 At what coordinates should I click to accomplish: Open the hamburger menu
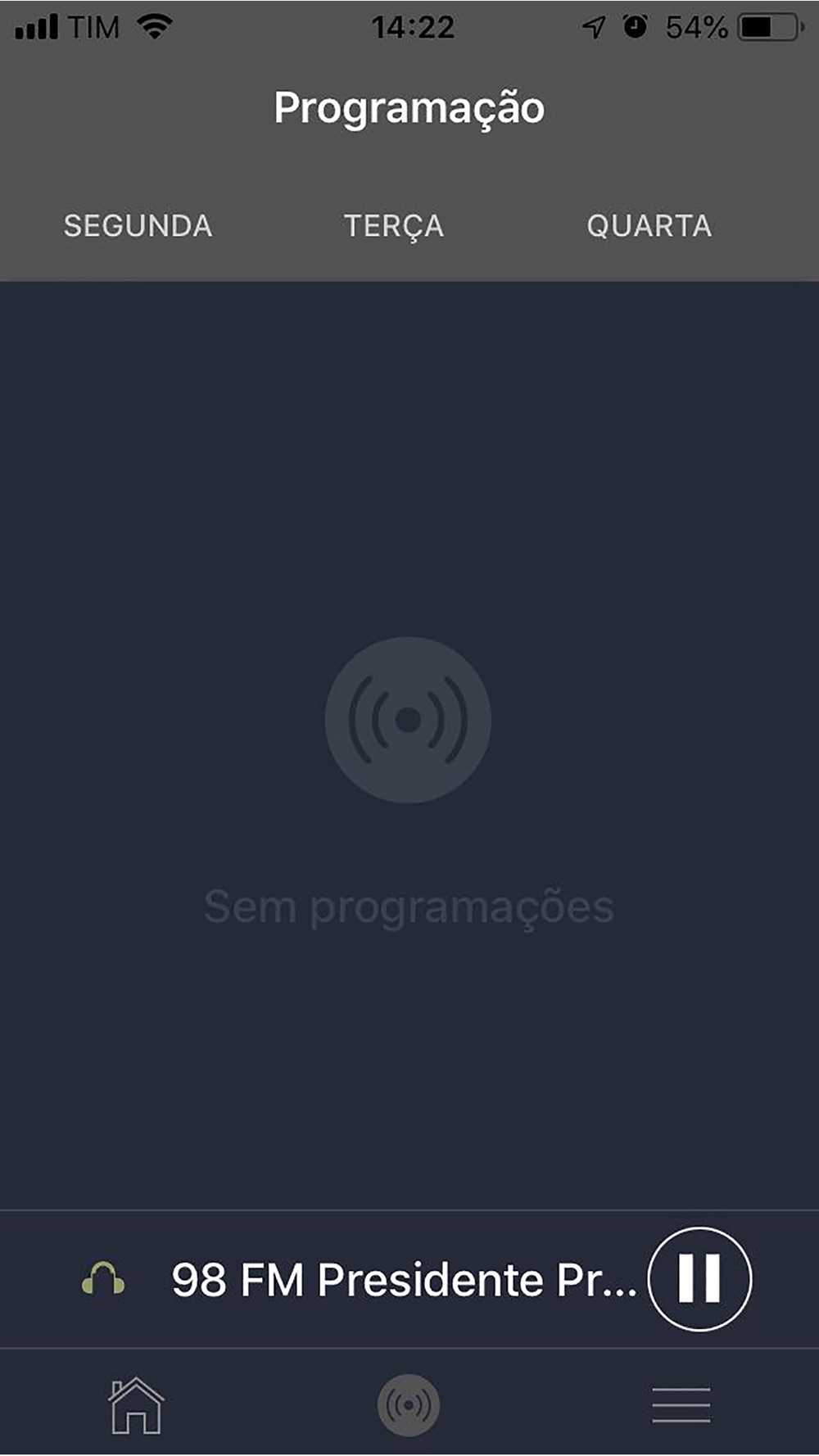(681, 1405)
